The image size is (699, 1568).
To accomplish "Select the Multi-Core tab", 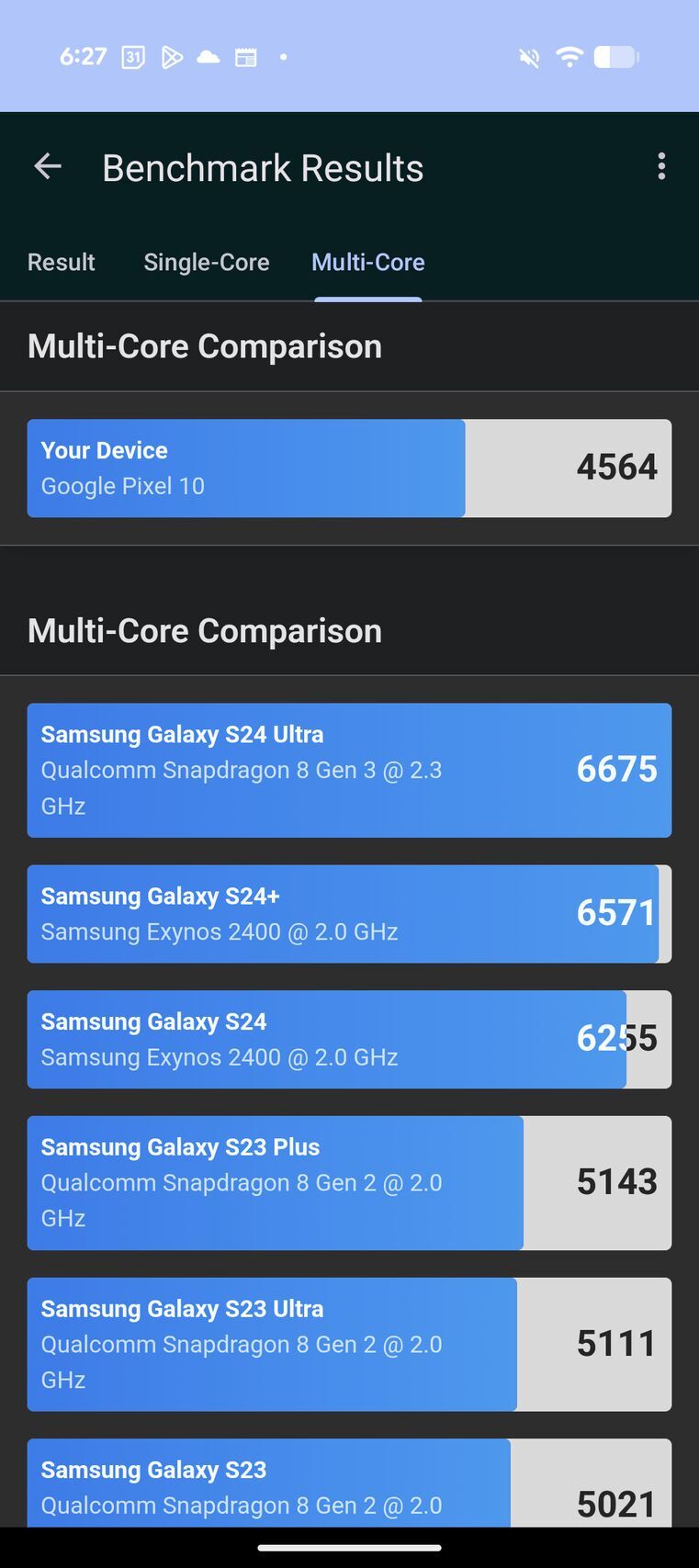I will [367, 263].
